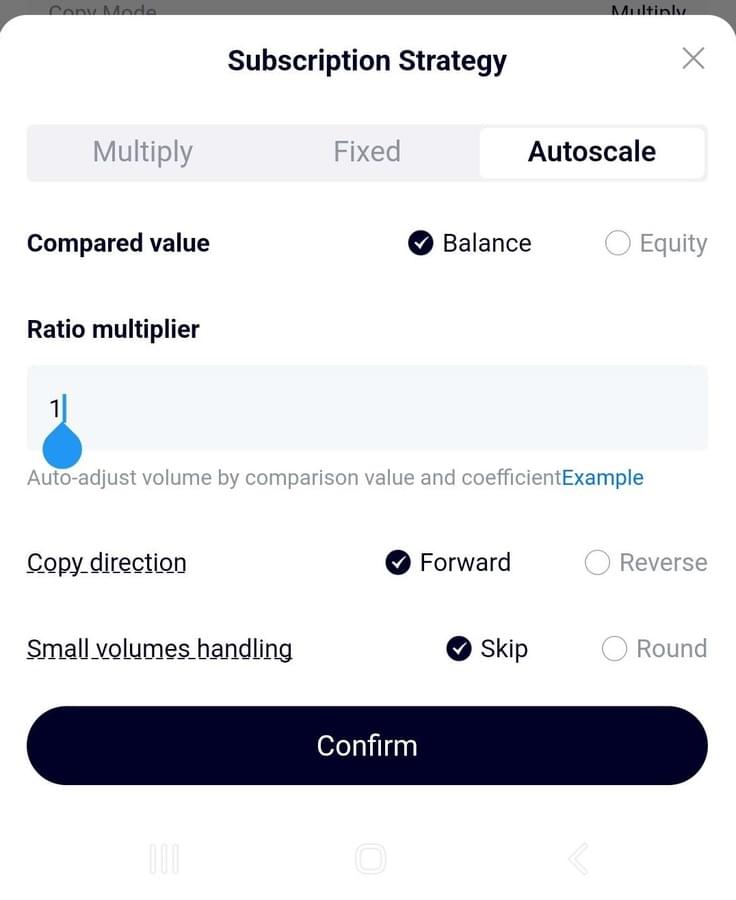736x900 pixels.
Task: Go back using the system back button
Action: [x=578, y=858]
